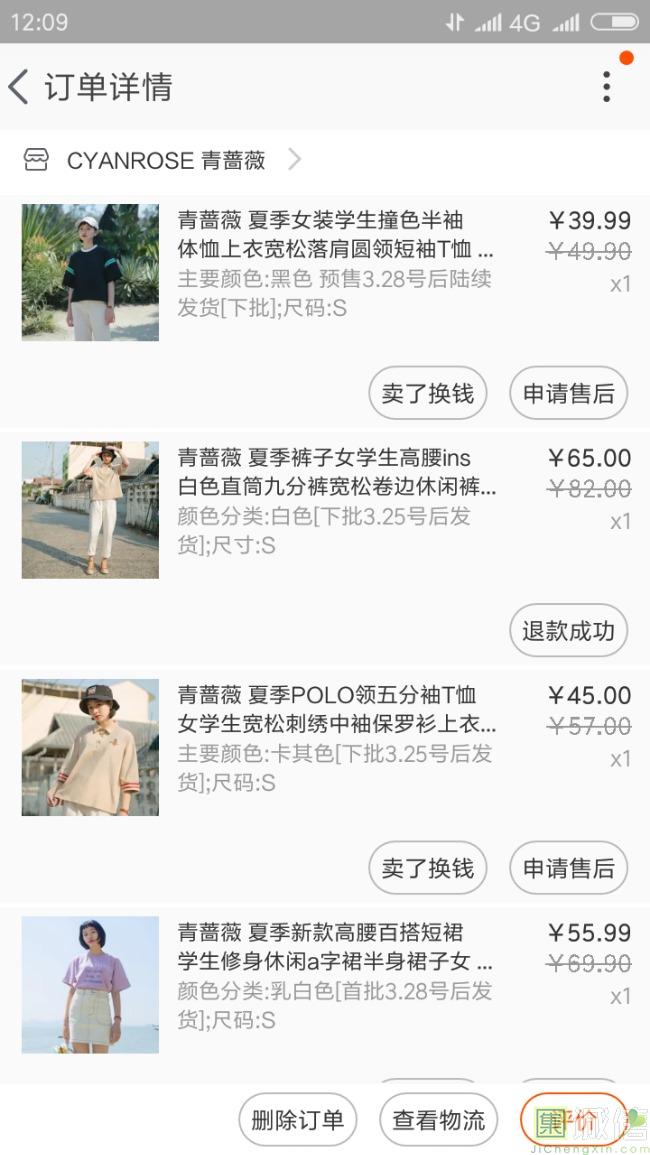This screenshot has width=650, height=1155.
Task: Tap 申请售后 for the 撞色半袖 T恤
Action: tap(568, 393)
